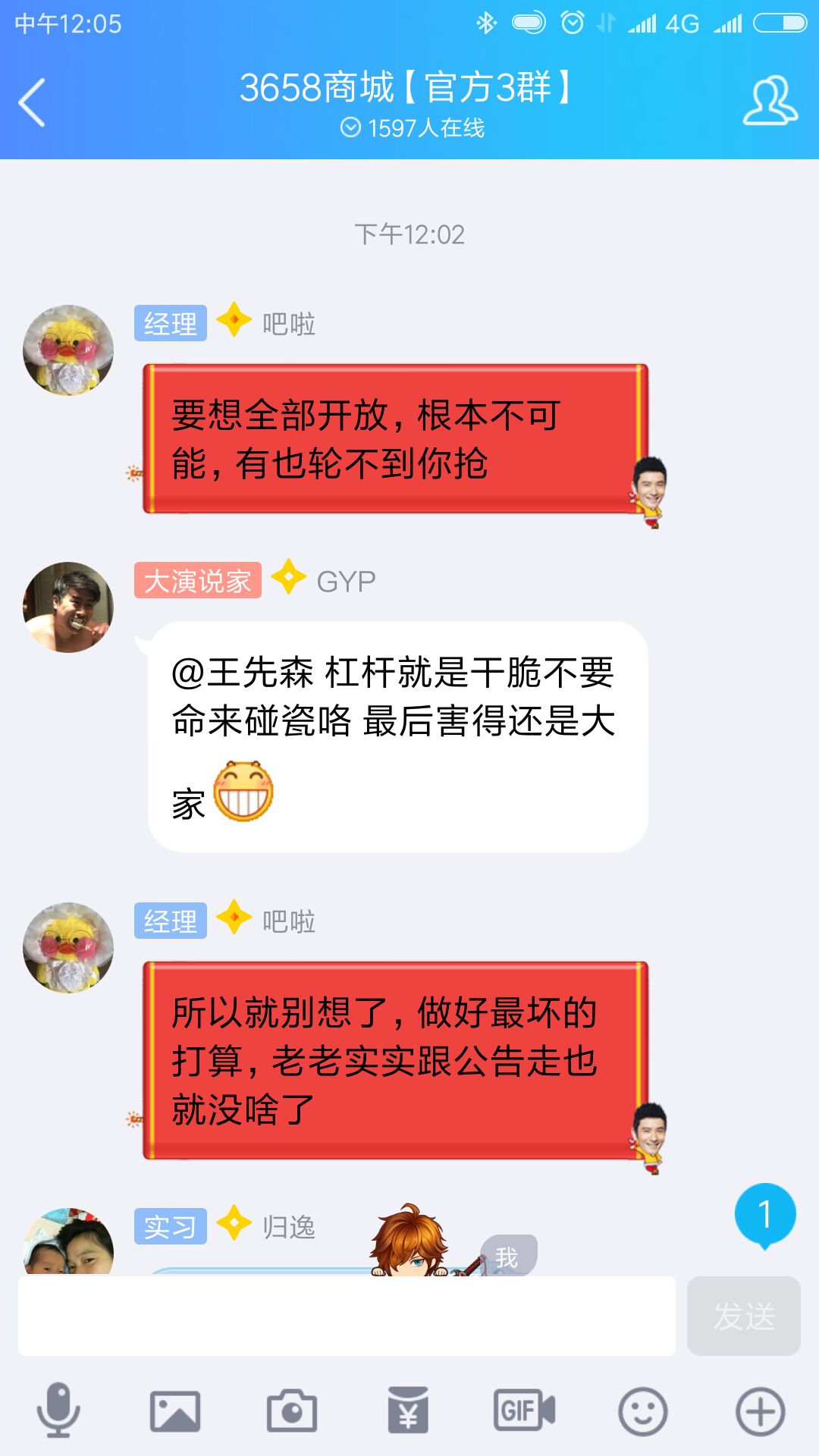The image size is (819, 1456).
Task: Open the group members icon
Action: click(x=770, y=101)
